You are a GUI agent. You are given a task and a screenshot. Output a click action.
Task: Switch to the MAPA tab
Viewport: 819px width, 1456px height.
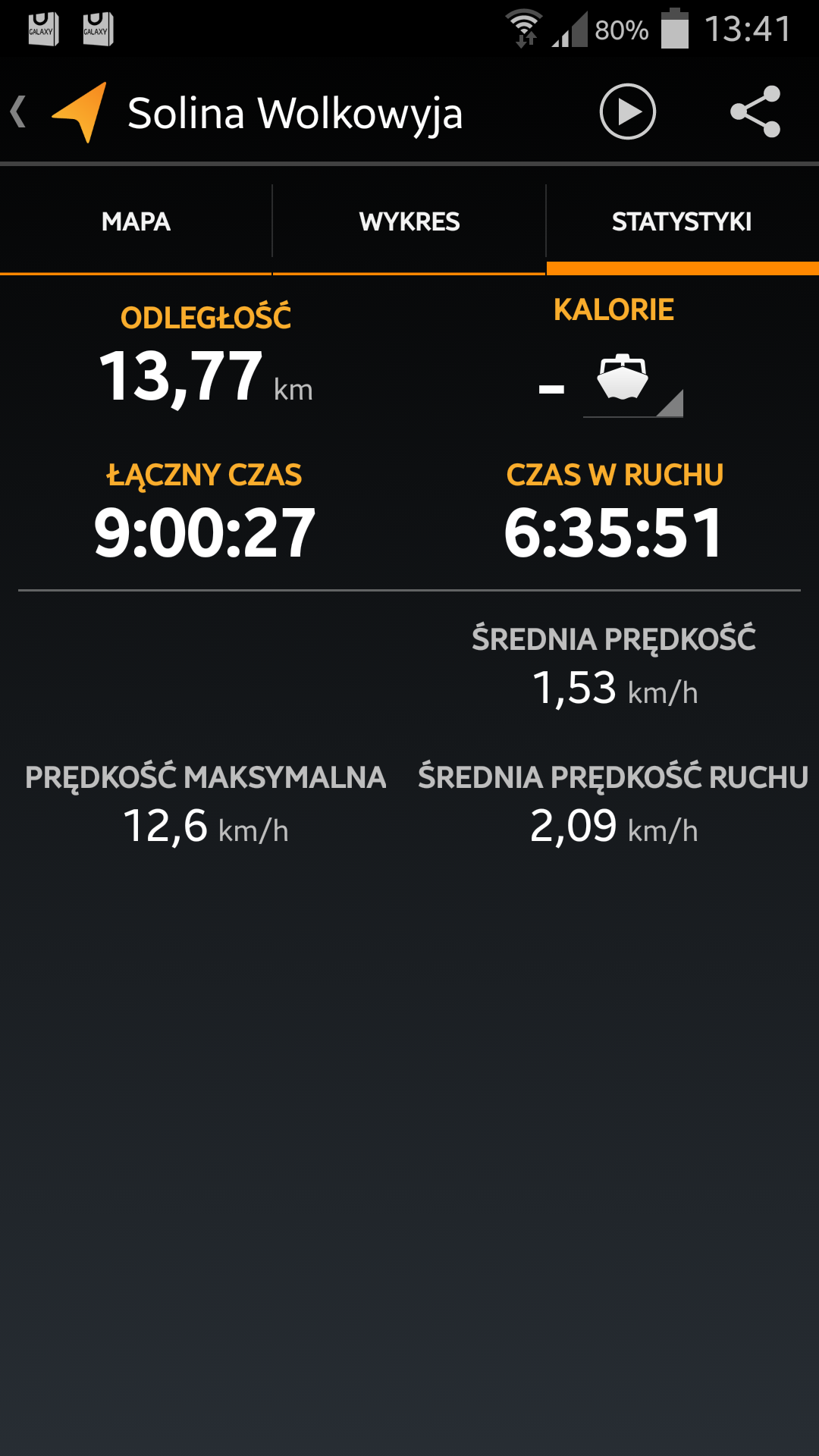pos(136,221)
